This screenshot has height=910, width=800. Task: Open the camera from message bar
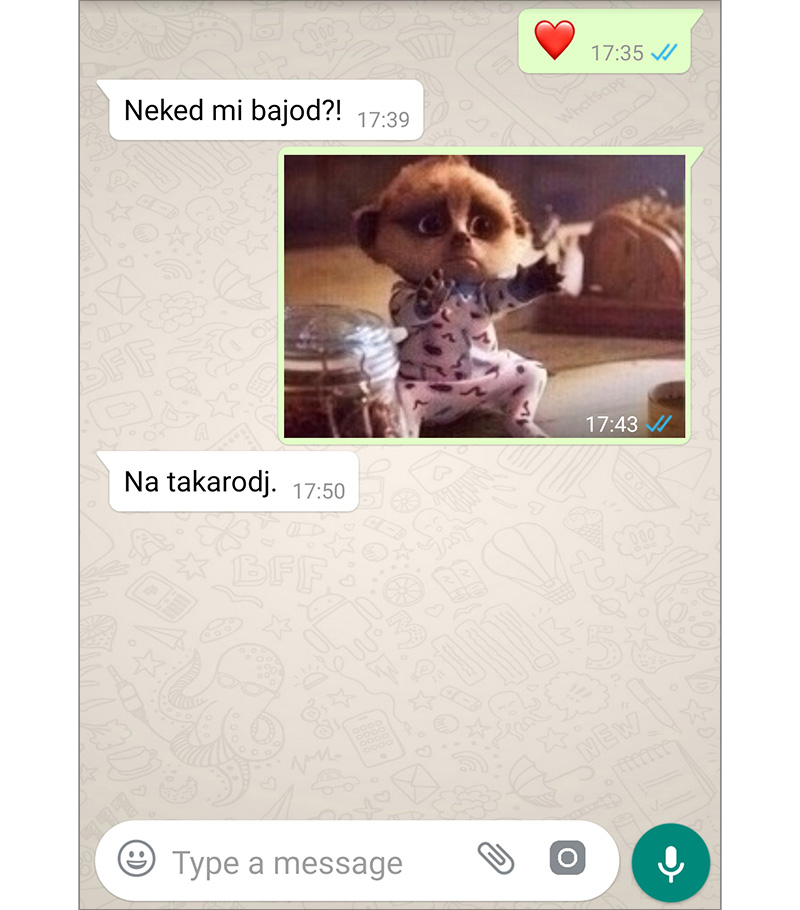(567, 858)
